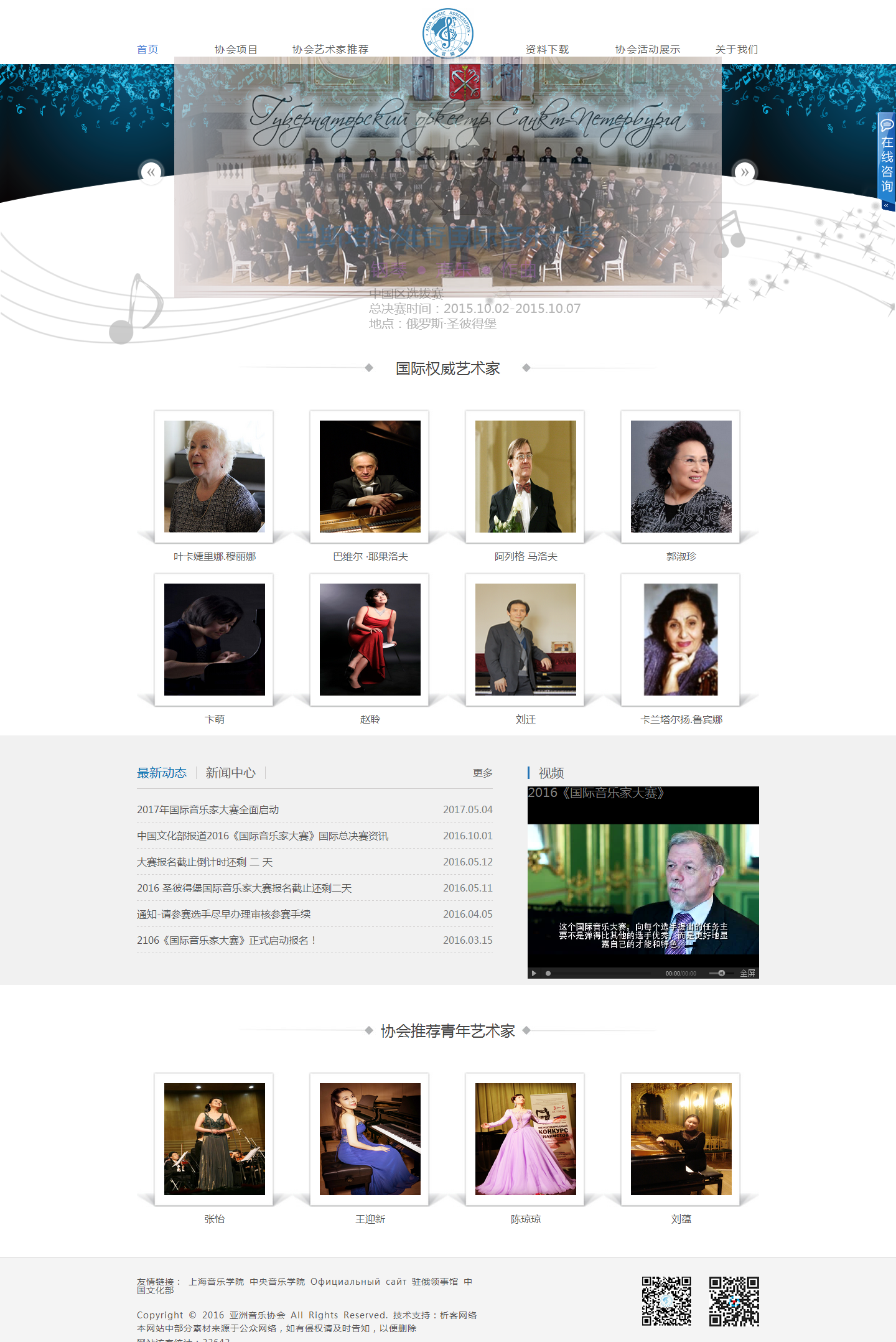Open young artist 王迎新's profile card
The image size is (896, 1342).
click(x=370, y=1139)
